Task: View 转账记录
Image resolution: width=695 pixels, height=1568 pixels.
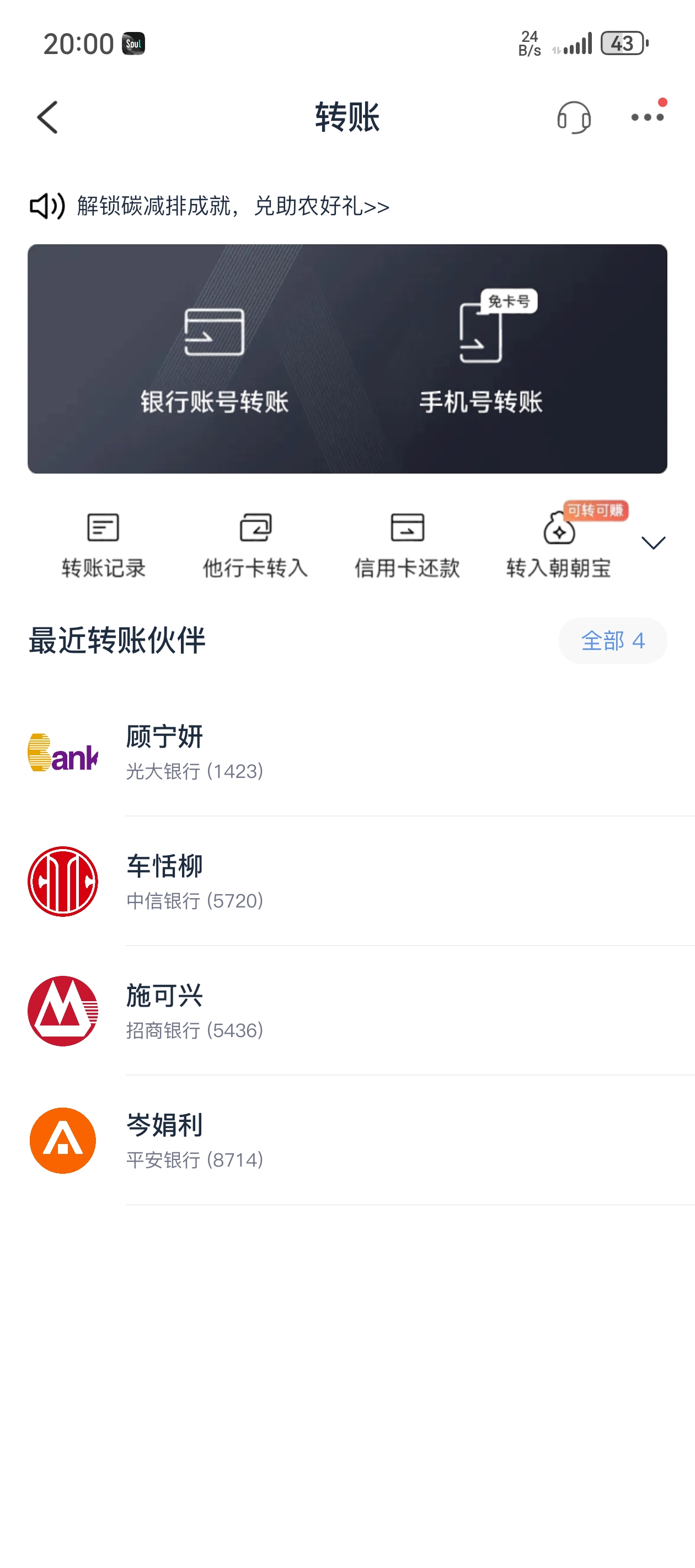Action: point(104,545)
